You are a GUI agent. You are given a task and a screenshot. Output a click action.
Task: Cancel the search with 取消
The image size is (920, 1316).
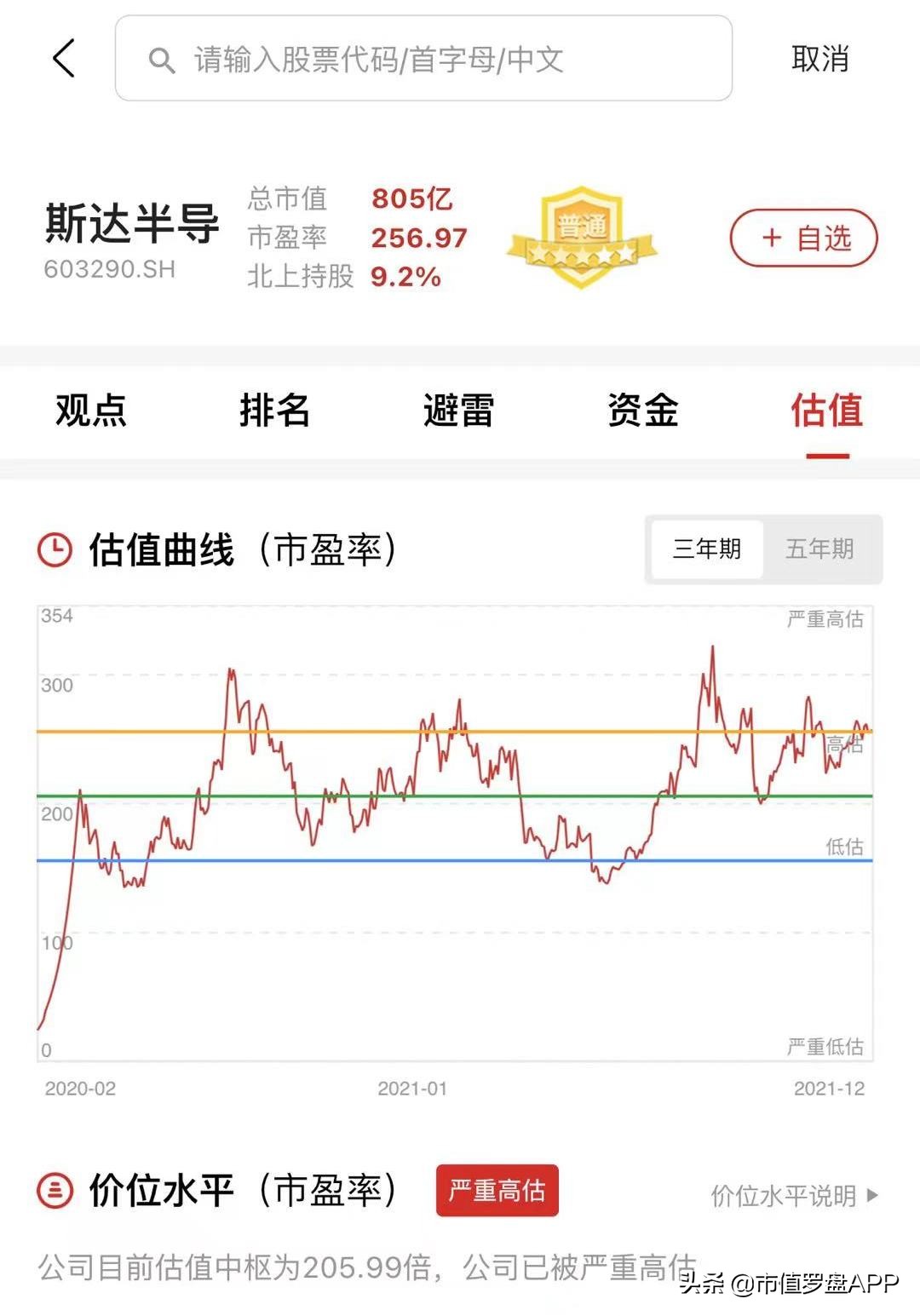click(x=819, y=59)
